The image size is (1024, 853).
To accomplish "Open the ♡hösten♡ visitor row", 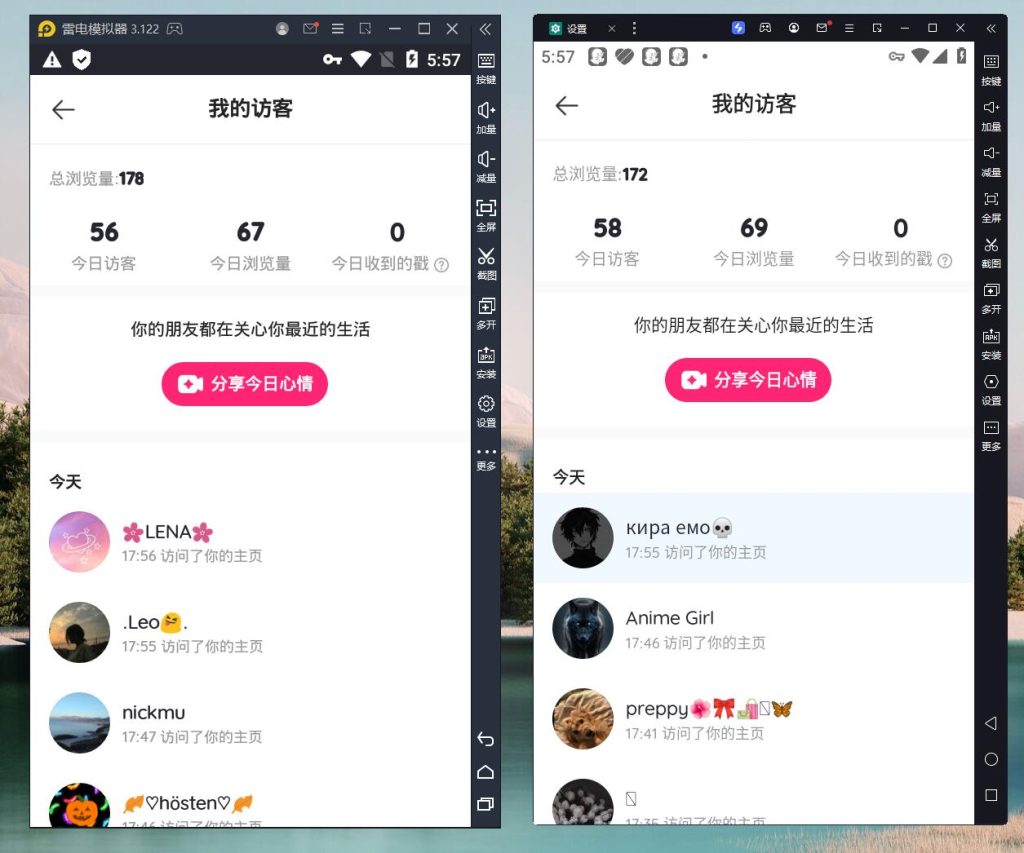I will [250, 806].
